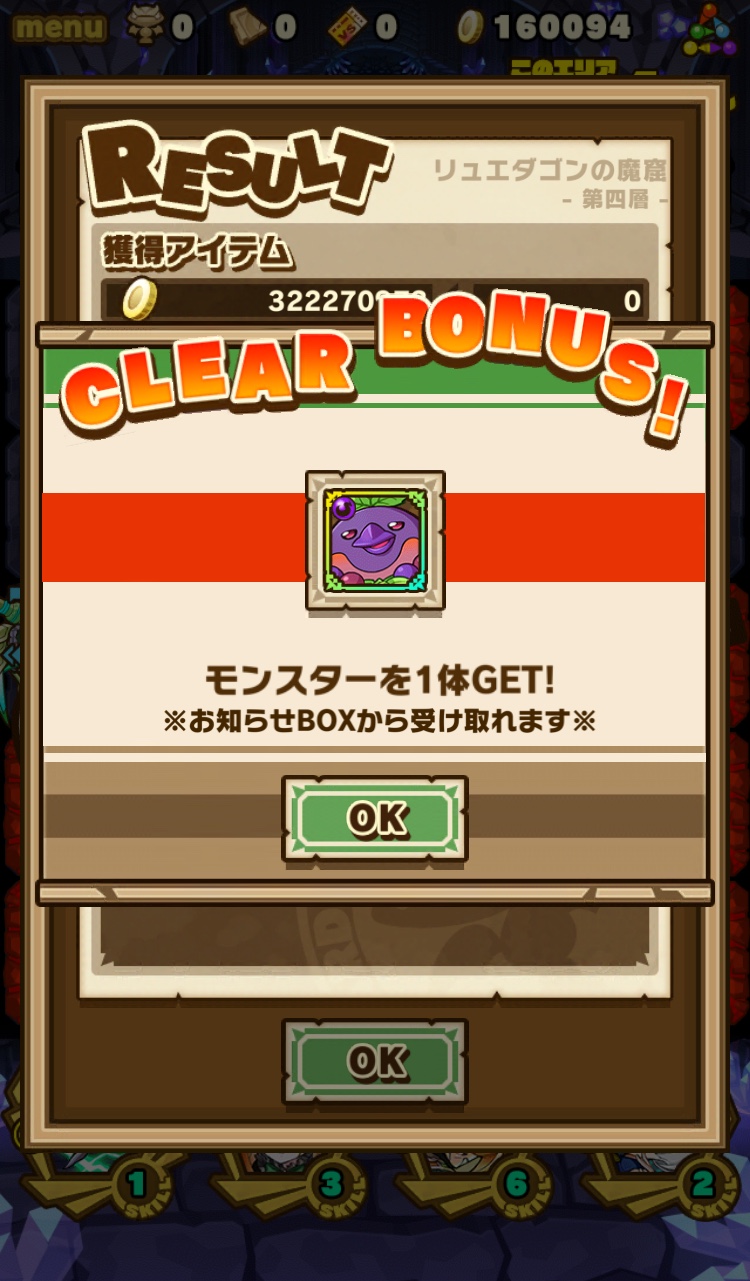The width and height of the screenshot is (750, 1281).
Task: Confirm the Clear Bonus dialog with OK
Action: pyautogui.click(x=375, y=819)
